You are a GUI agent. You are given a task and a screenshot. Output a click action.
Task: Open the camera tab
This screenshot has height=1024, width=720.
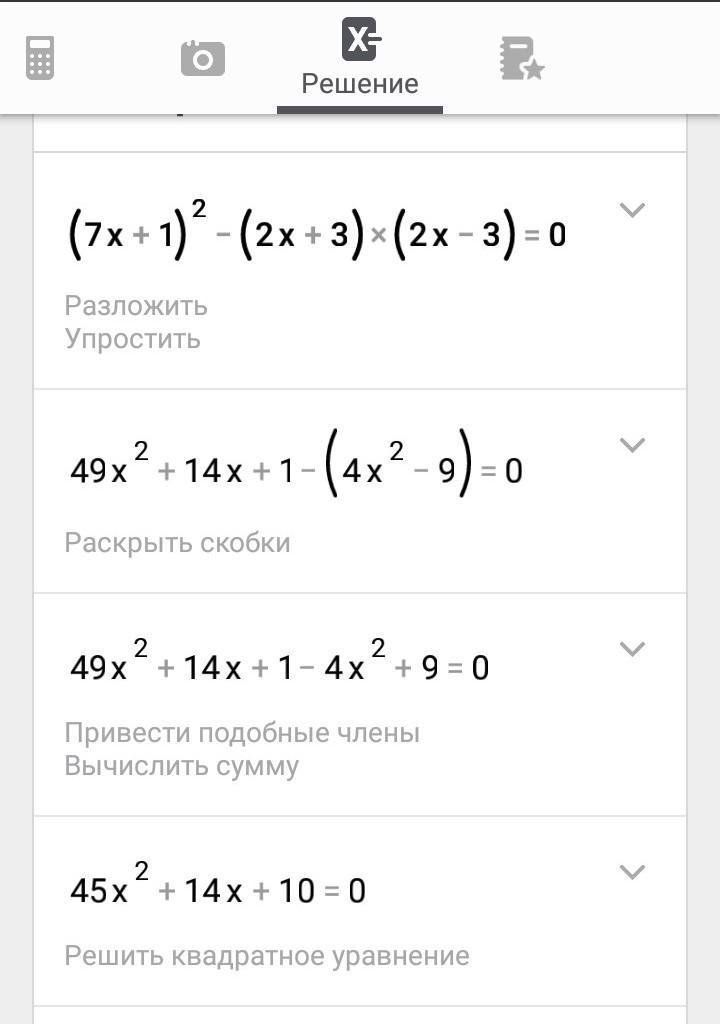[202, 58]
